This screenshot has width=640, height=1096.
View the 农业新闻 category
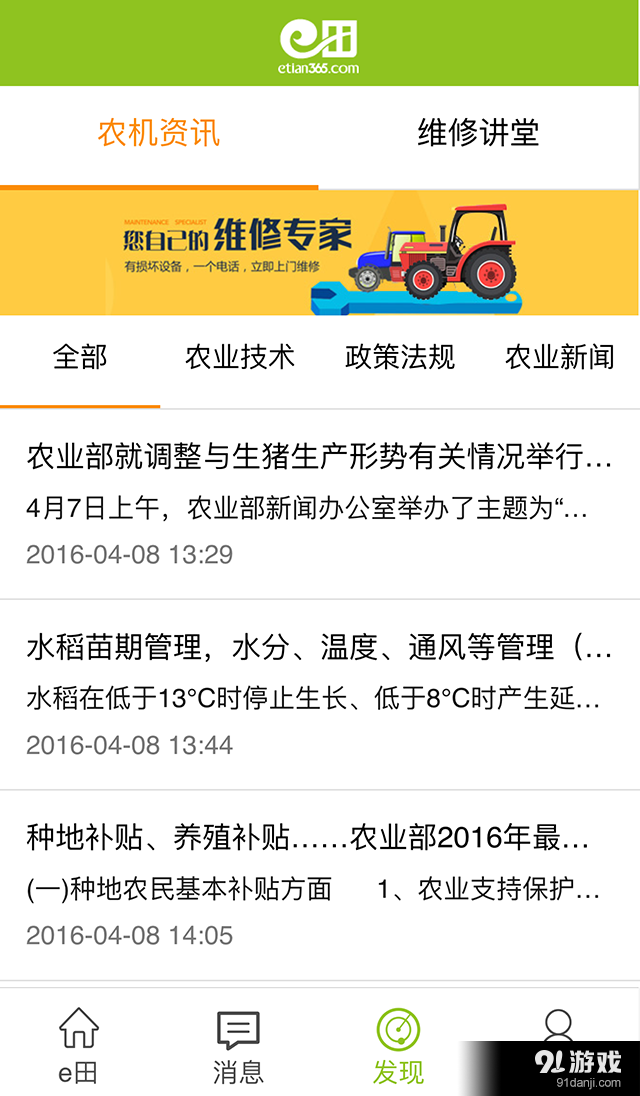tap(559, 357)
